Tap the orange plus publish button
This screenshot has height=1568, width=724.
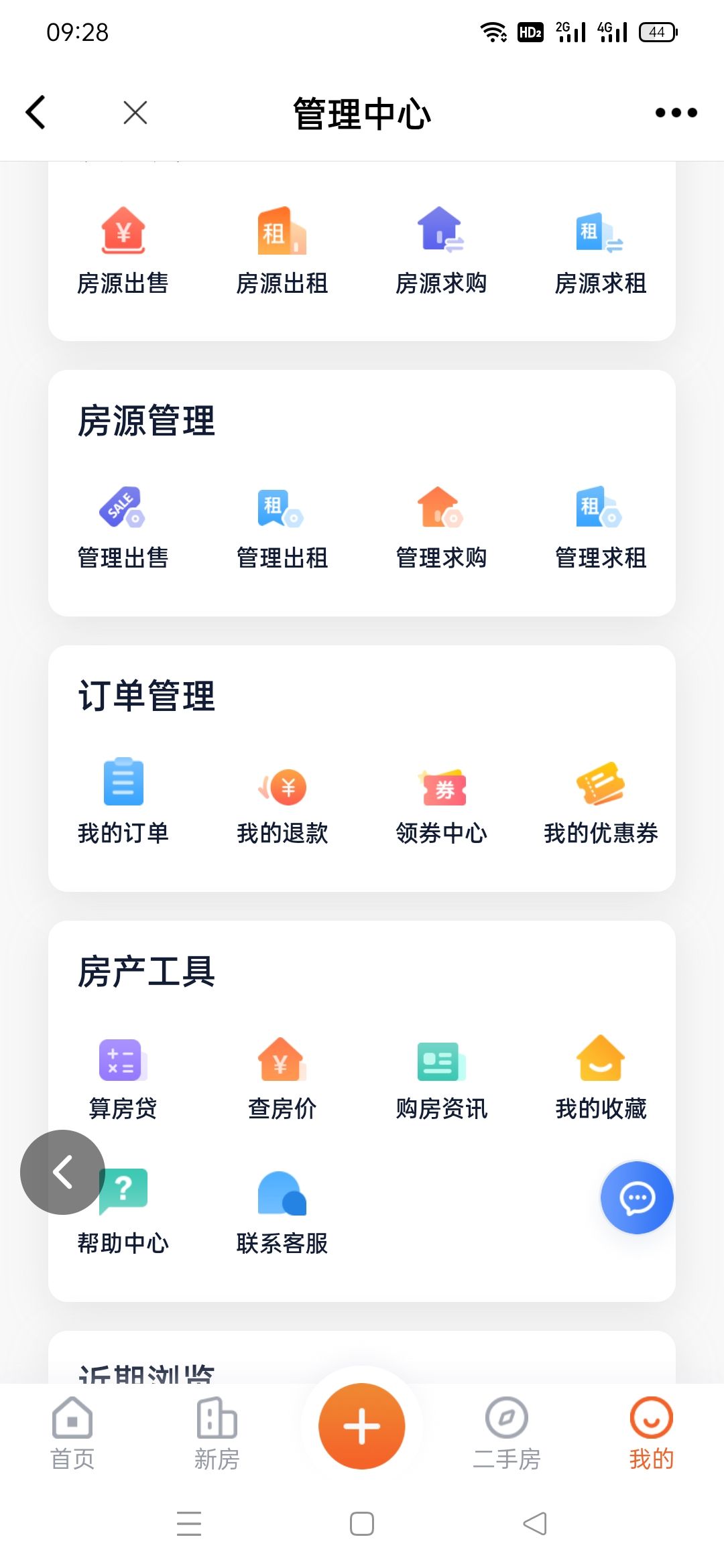pos(362,1426)
